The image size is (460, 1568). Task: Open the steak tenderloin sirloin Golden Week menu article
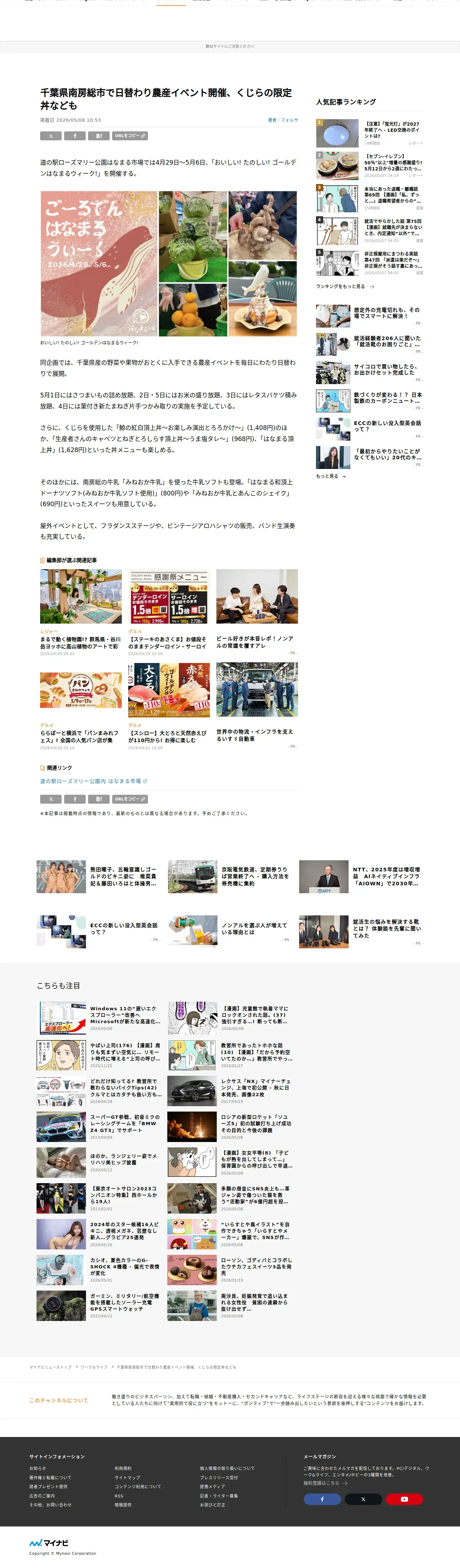point(167,643)
